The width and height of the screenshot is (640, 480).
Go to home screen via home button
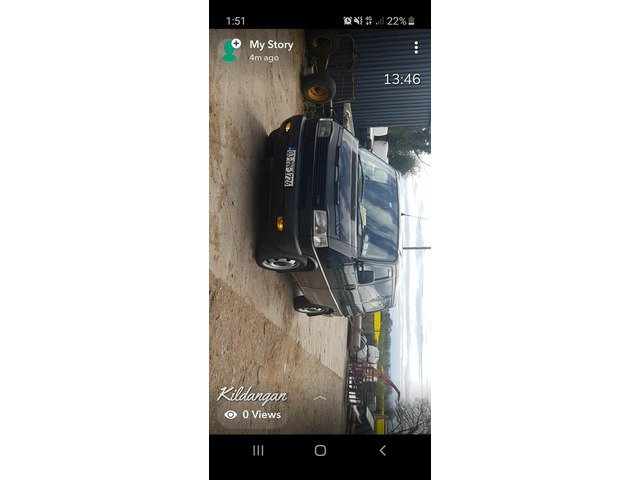pyautogui.click(x=320, y=451)
